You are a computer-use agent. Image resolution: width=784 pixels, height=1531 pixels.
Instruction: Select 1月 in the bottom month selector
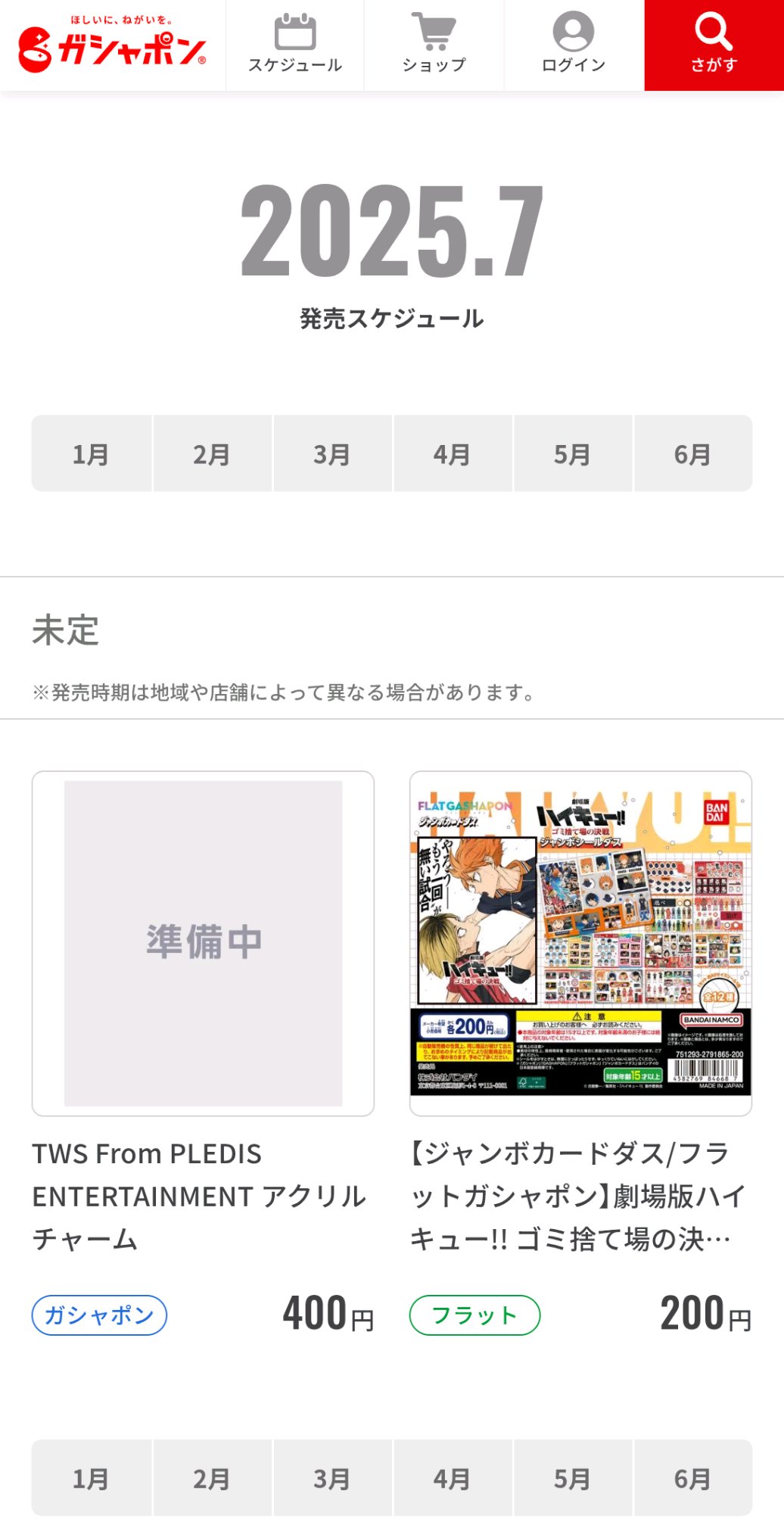92,1477
